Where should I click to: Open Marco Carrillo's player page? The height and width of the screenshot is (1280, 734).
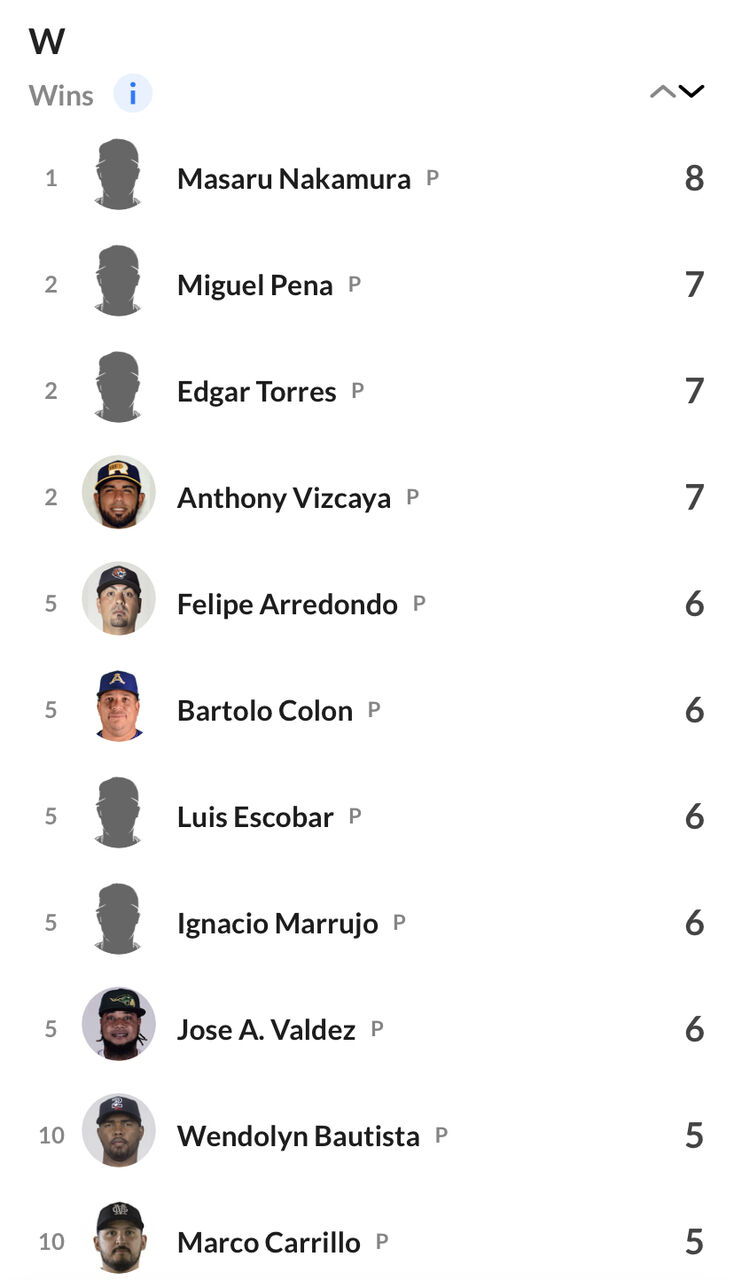(x=268, y=1242)
